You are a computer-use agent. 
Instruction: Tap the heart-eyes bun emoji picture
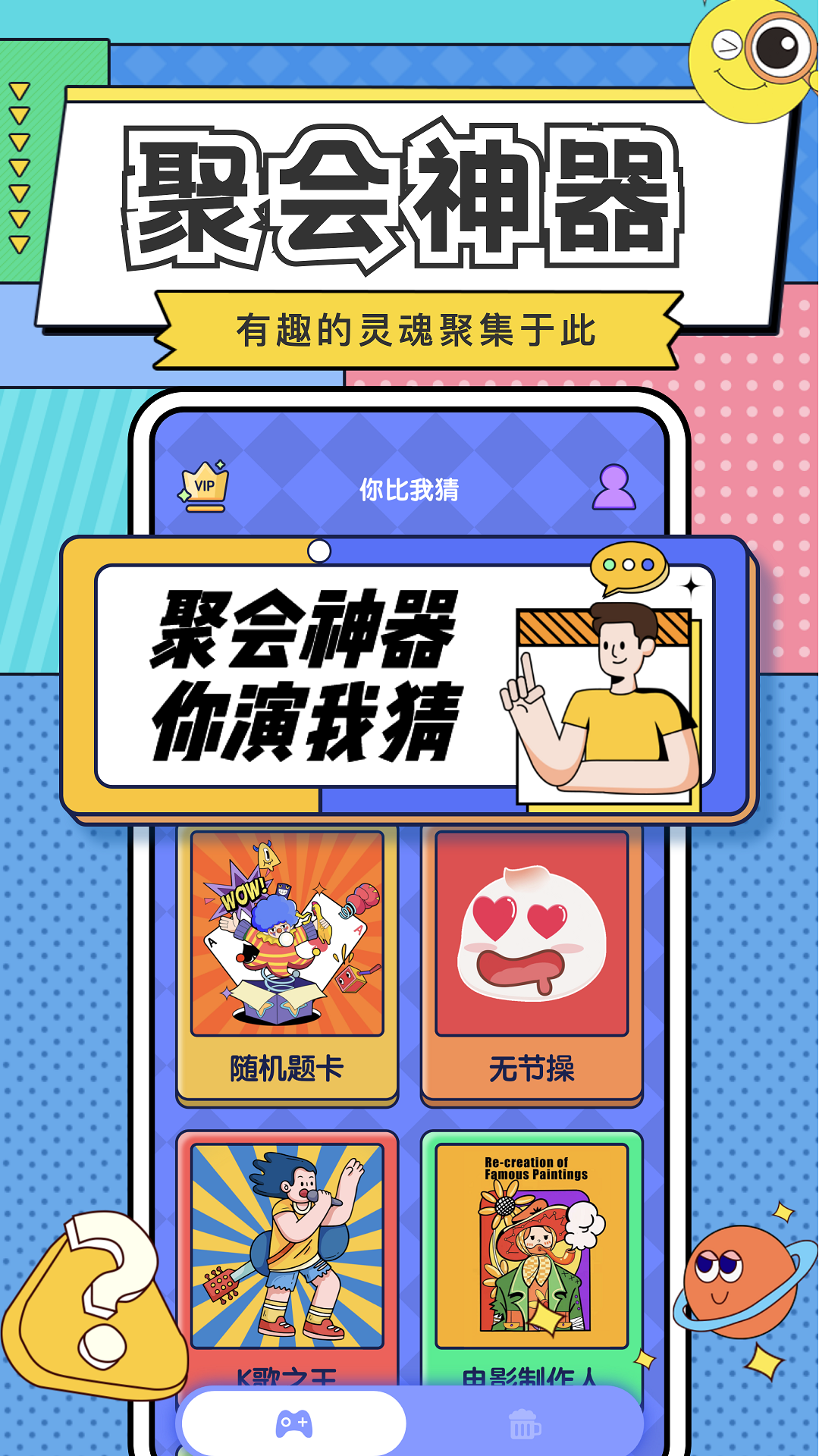pos(531,933)
